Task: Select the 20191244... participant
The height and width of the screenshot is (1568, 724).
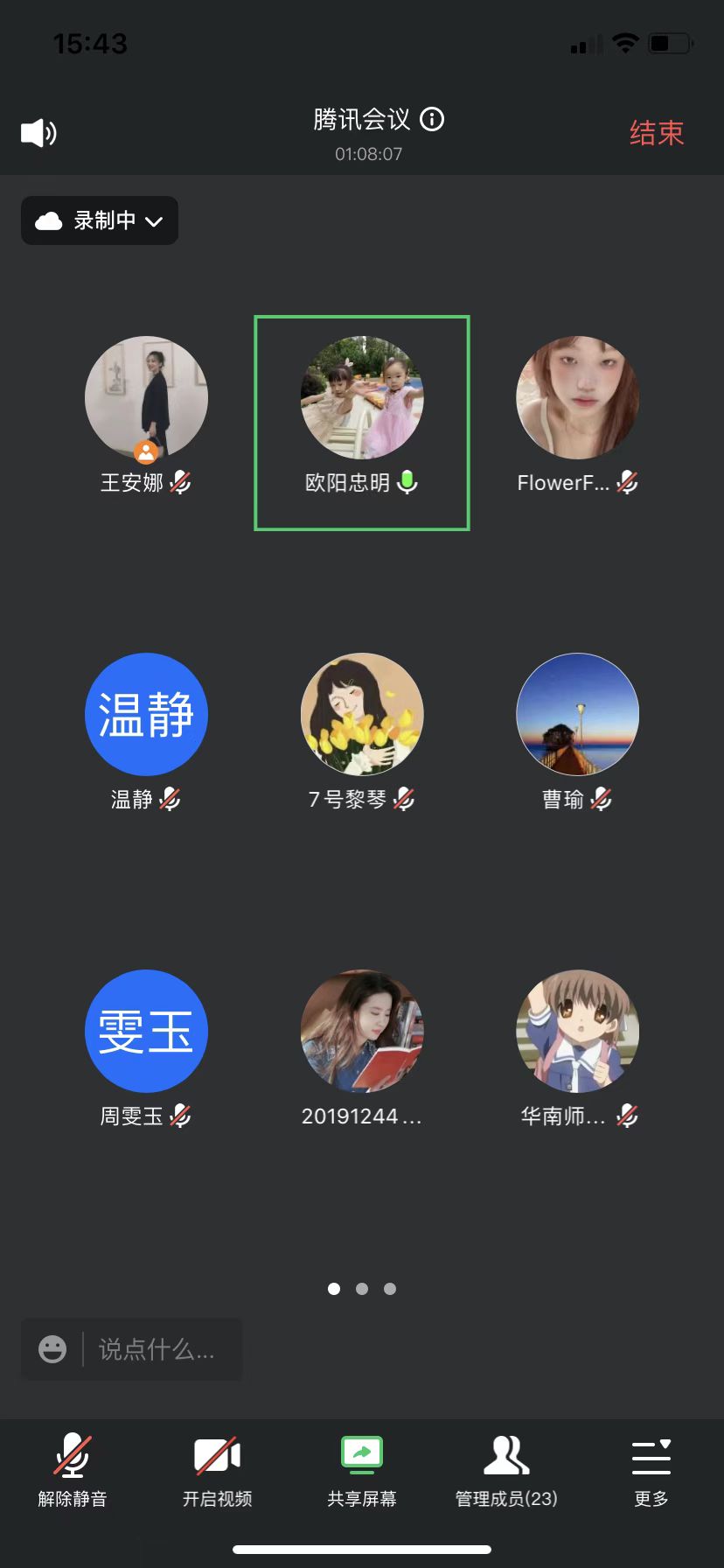Action: click(x=362, y=1031)
